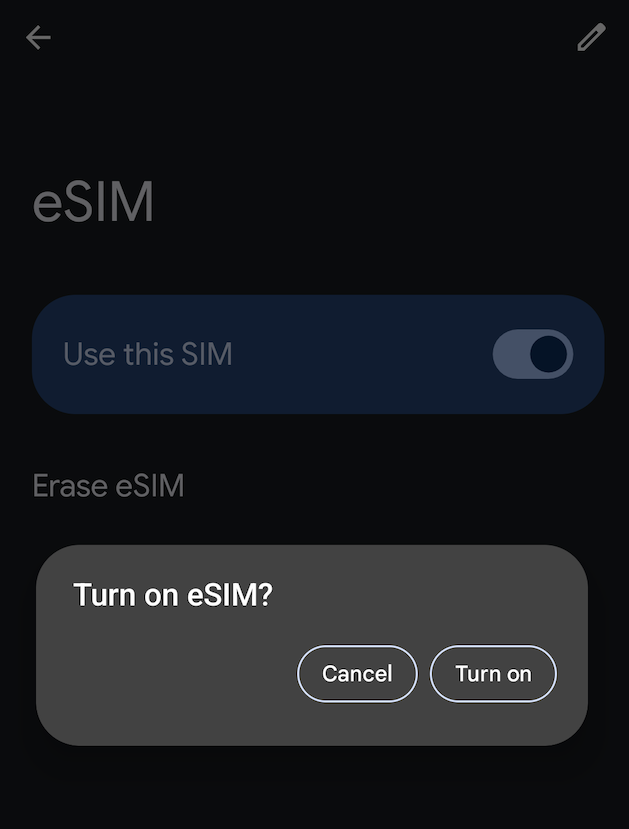Cancel the Turn on eSIM dialog
This screenshot has width=629, height=829.
[x=357, y=674]
